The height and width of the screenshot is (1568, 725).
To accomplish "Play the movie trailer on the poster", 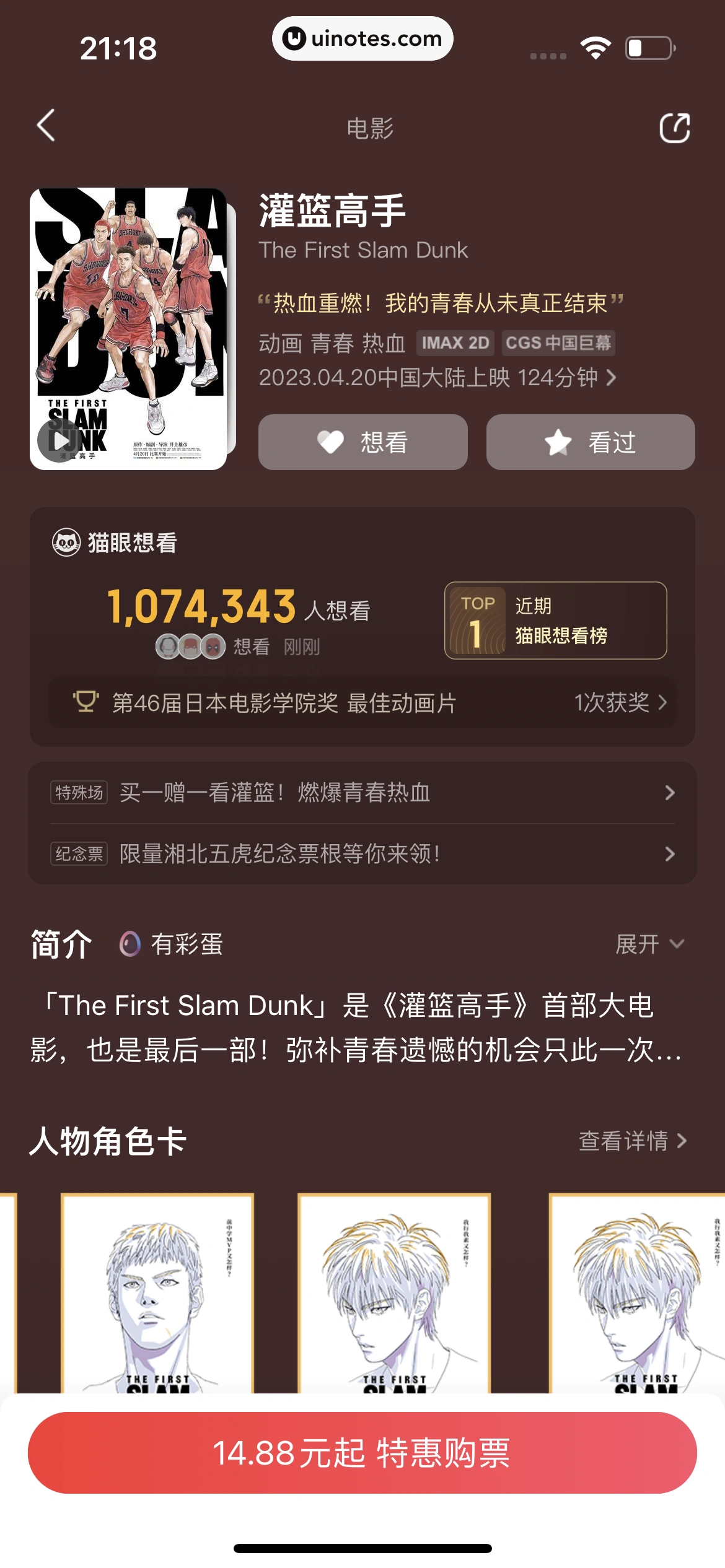I will tap(59, 441).
